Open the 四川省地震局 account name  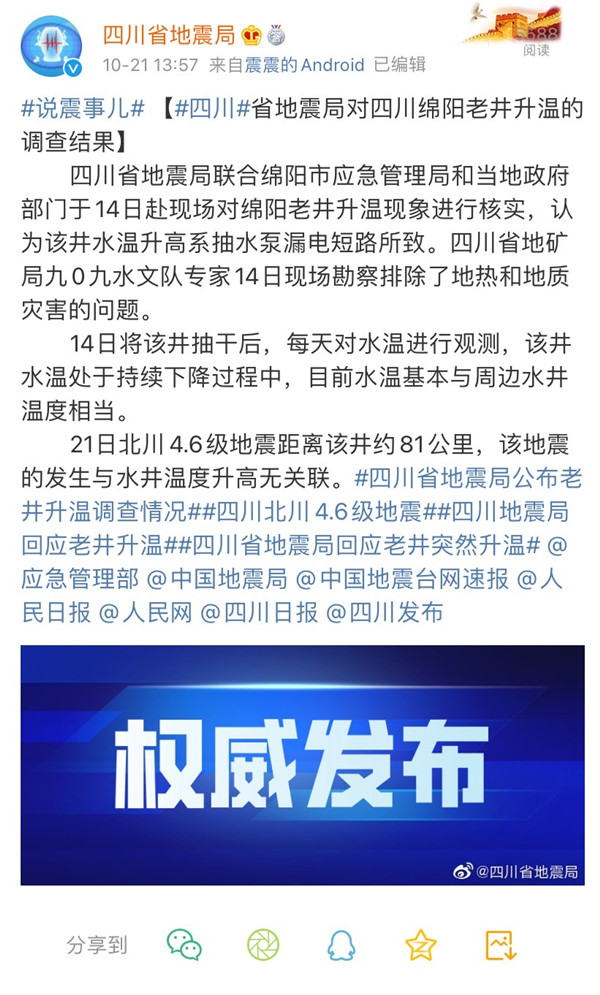click(169, 36)
